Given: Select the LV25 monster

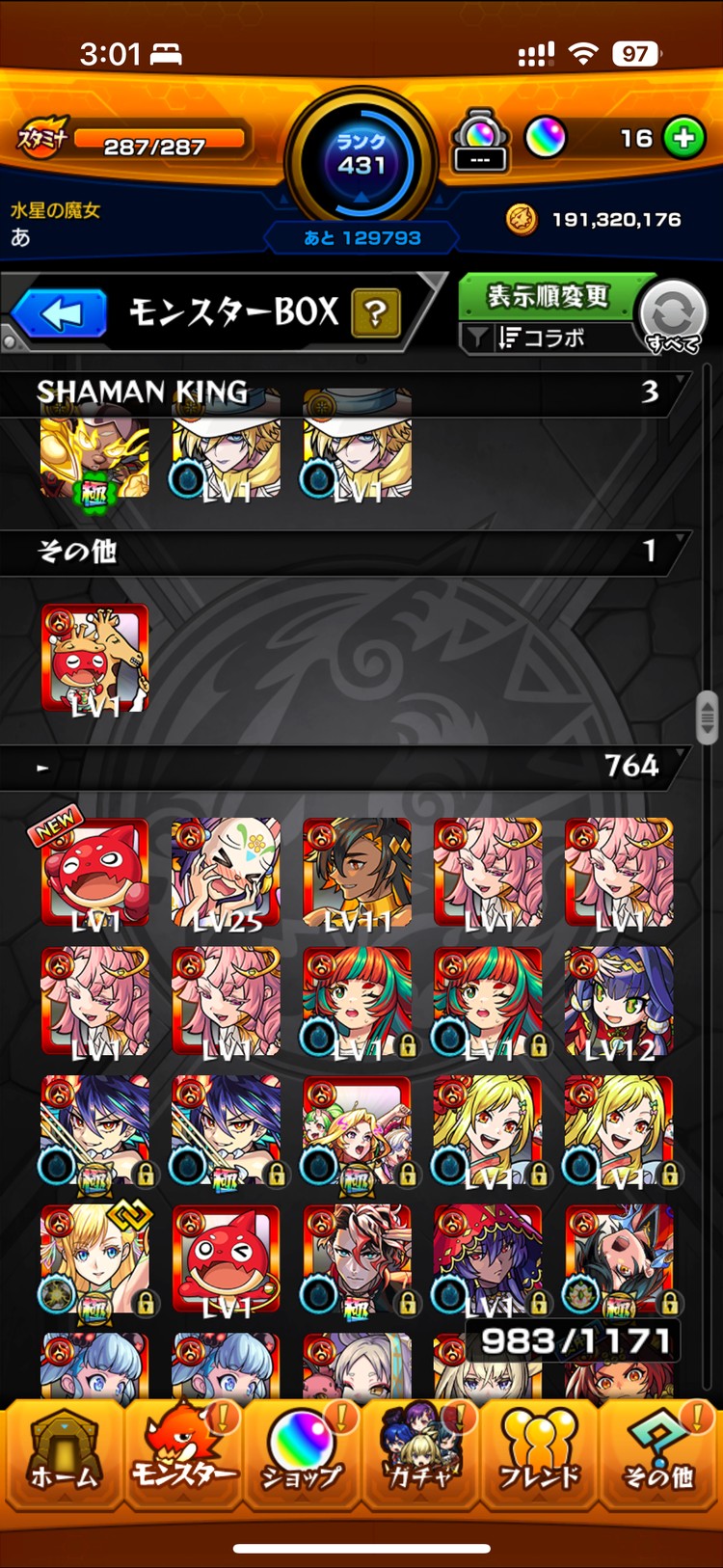Looking at the screenshot, I should pyautogui.click(x=226, y=873).
